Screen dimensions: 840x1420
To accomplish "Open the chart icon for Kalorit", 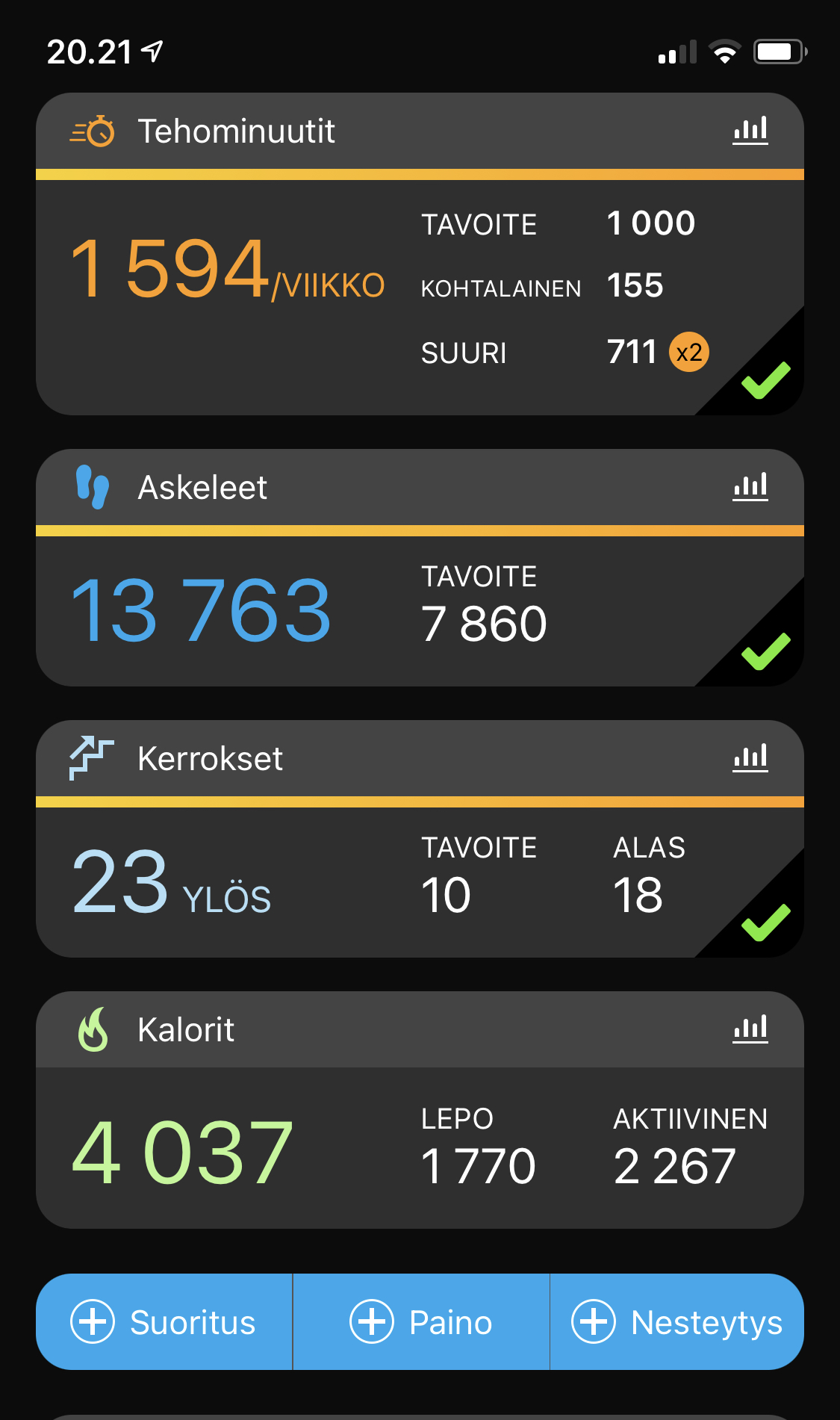I will 750,1029.
